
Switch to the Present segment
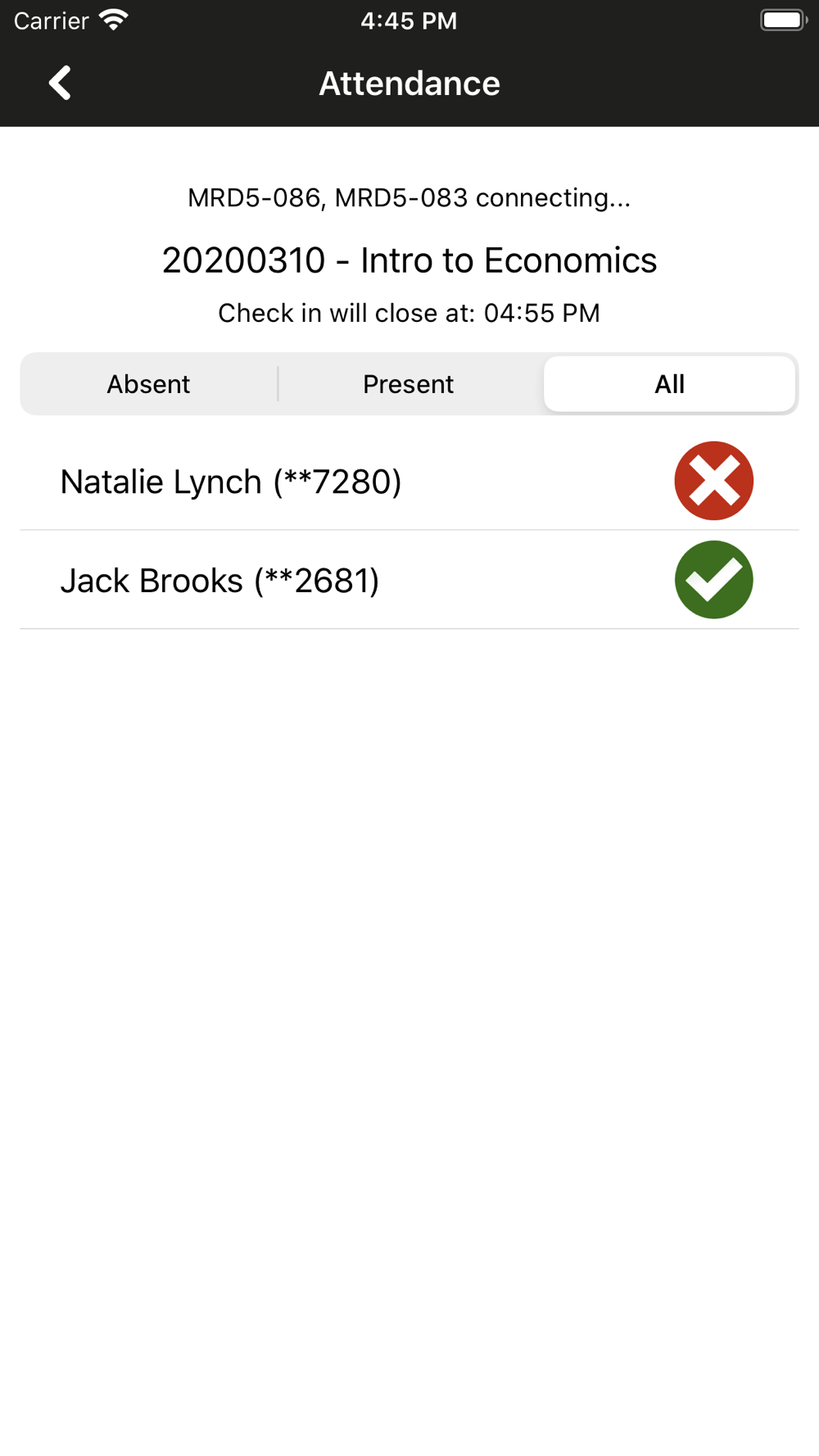(x=409, y=384)
